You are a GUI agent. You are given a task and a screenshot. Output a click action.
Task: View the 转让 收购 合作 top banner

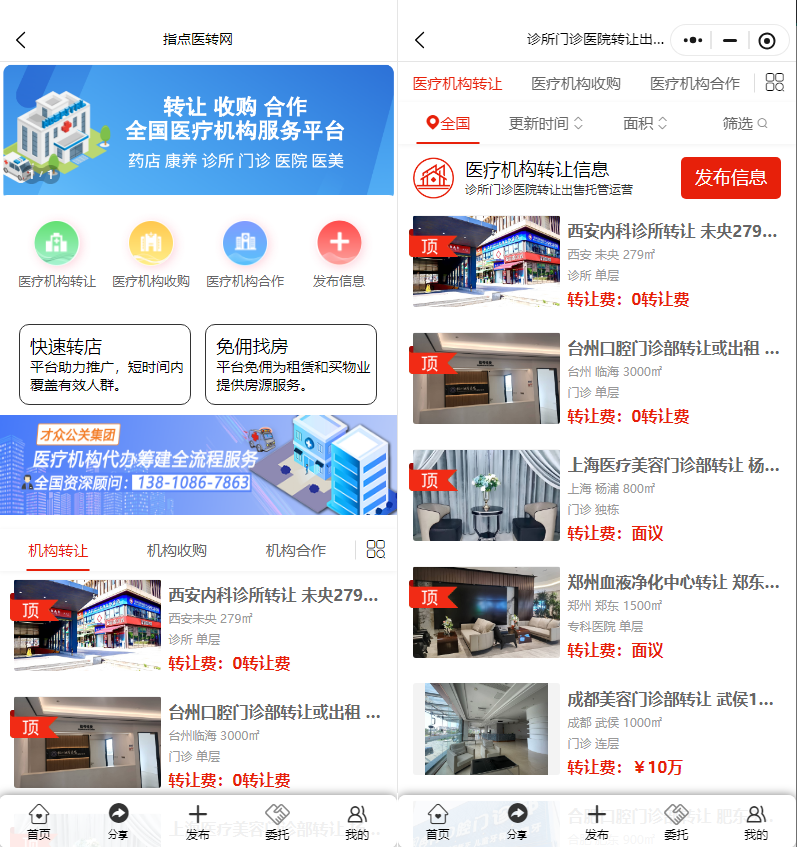pyautogui.click(x=198, y=130)
